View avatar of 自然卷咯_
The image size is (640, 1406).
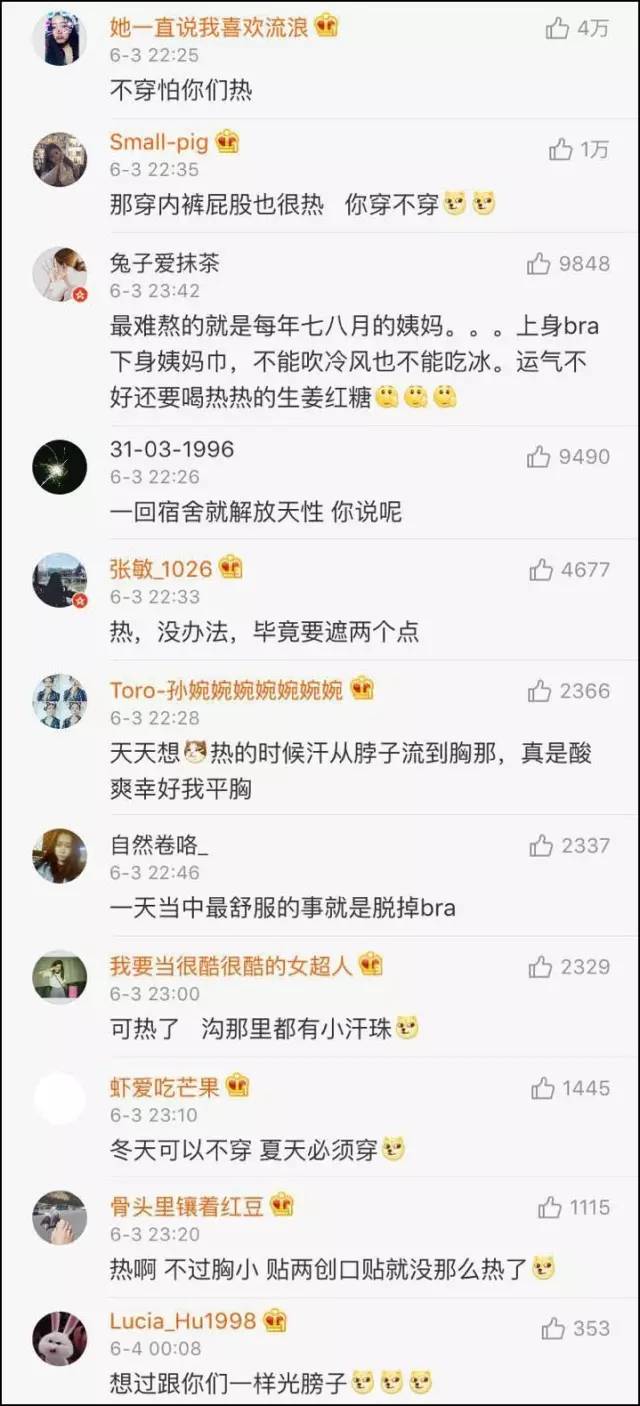[x=60, y=856]
